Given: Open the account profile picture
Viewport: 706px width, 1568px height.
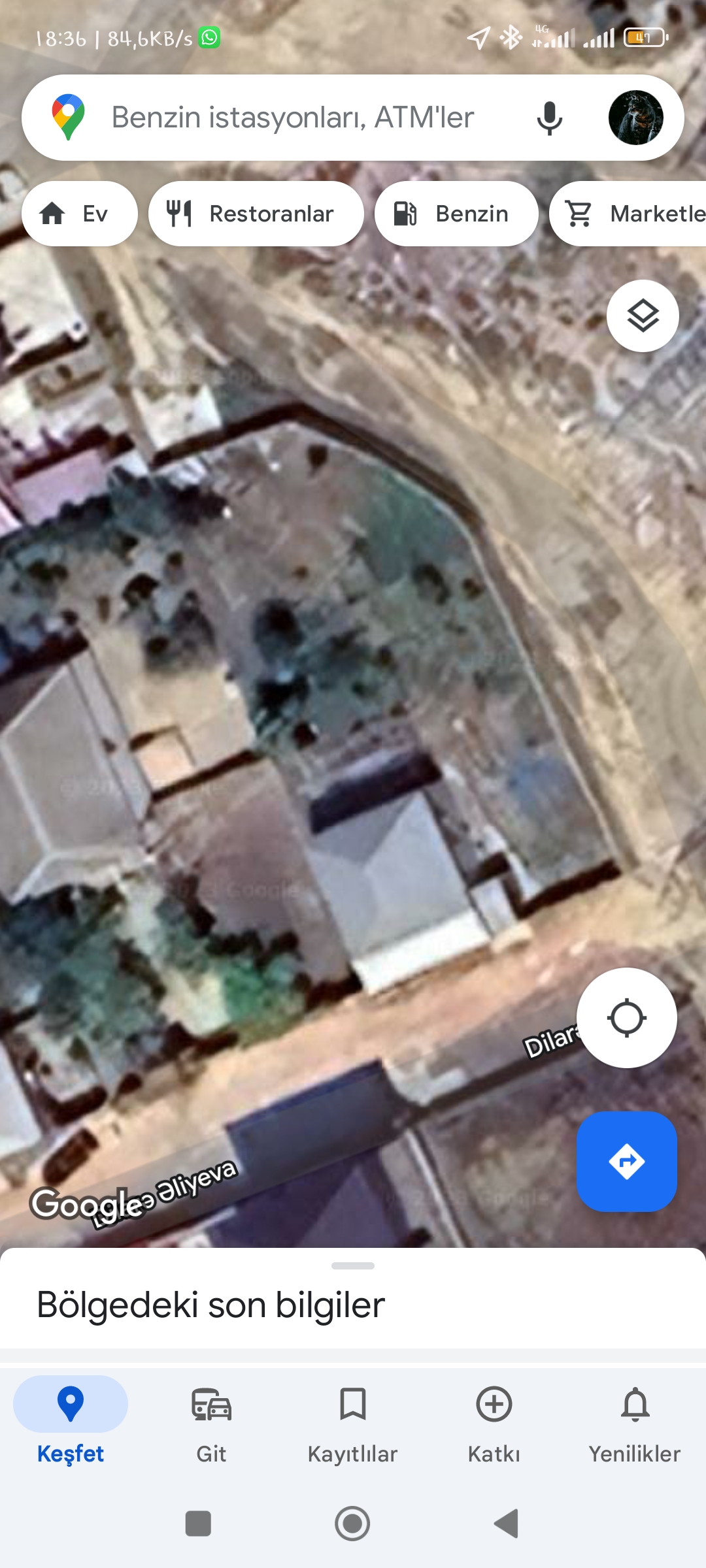Looking at the screenshot, I should click(635, 118).
